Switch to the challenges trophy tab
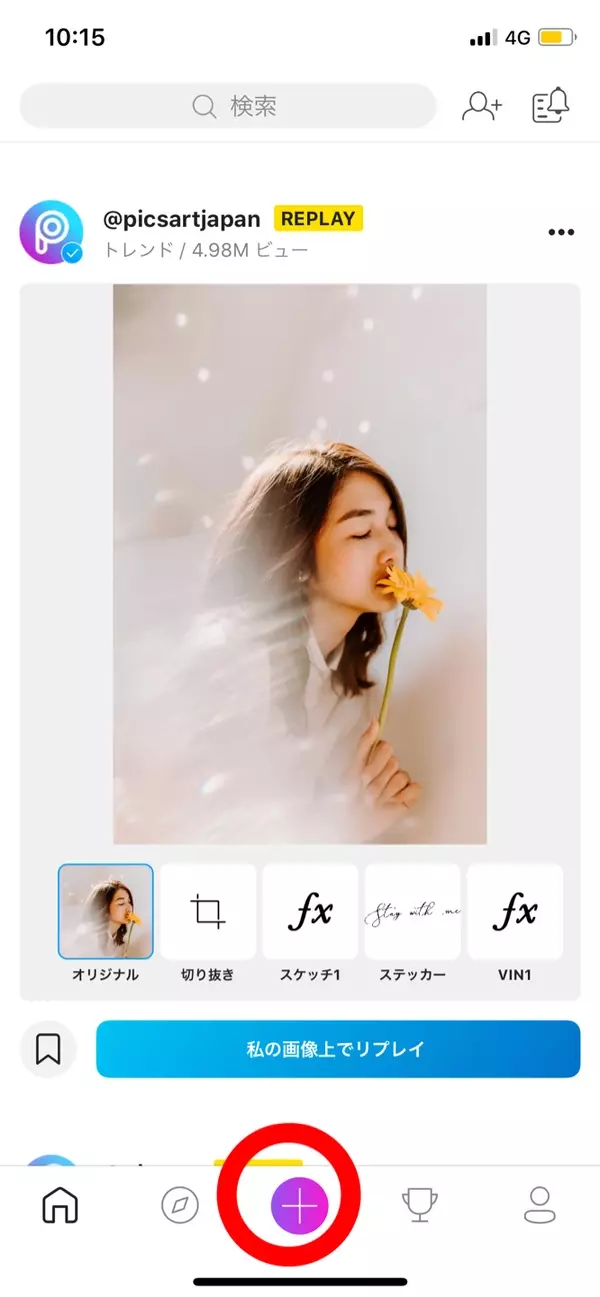Screen dimensions: 600x1297 (x=419, y=1206)
